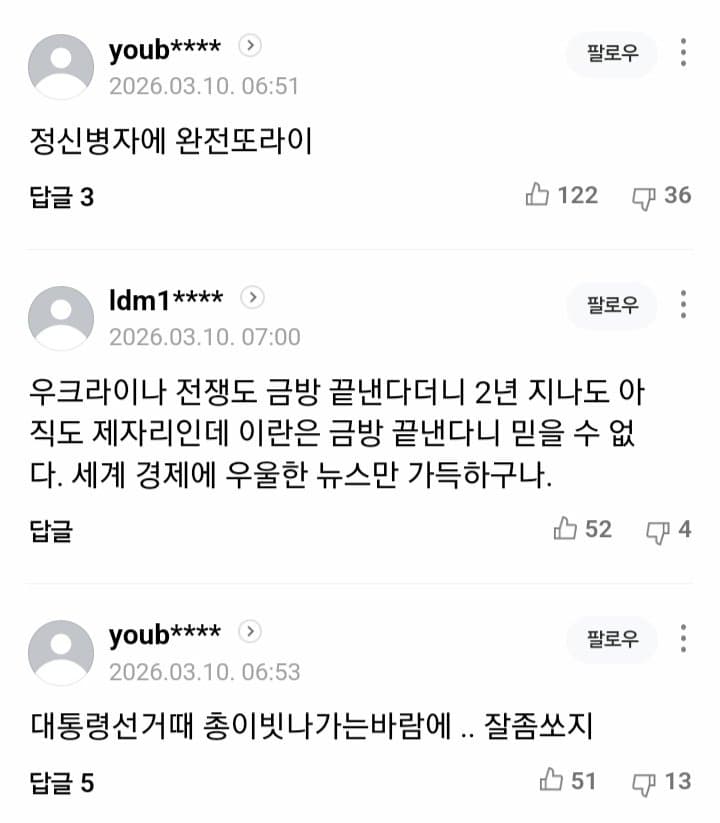Give a thumbs up to ldm1****'s comment

pos(566,529)
